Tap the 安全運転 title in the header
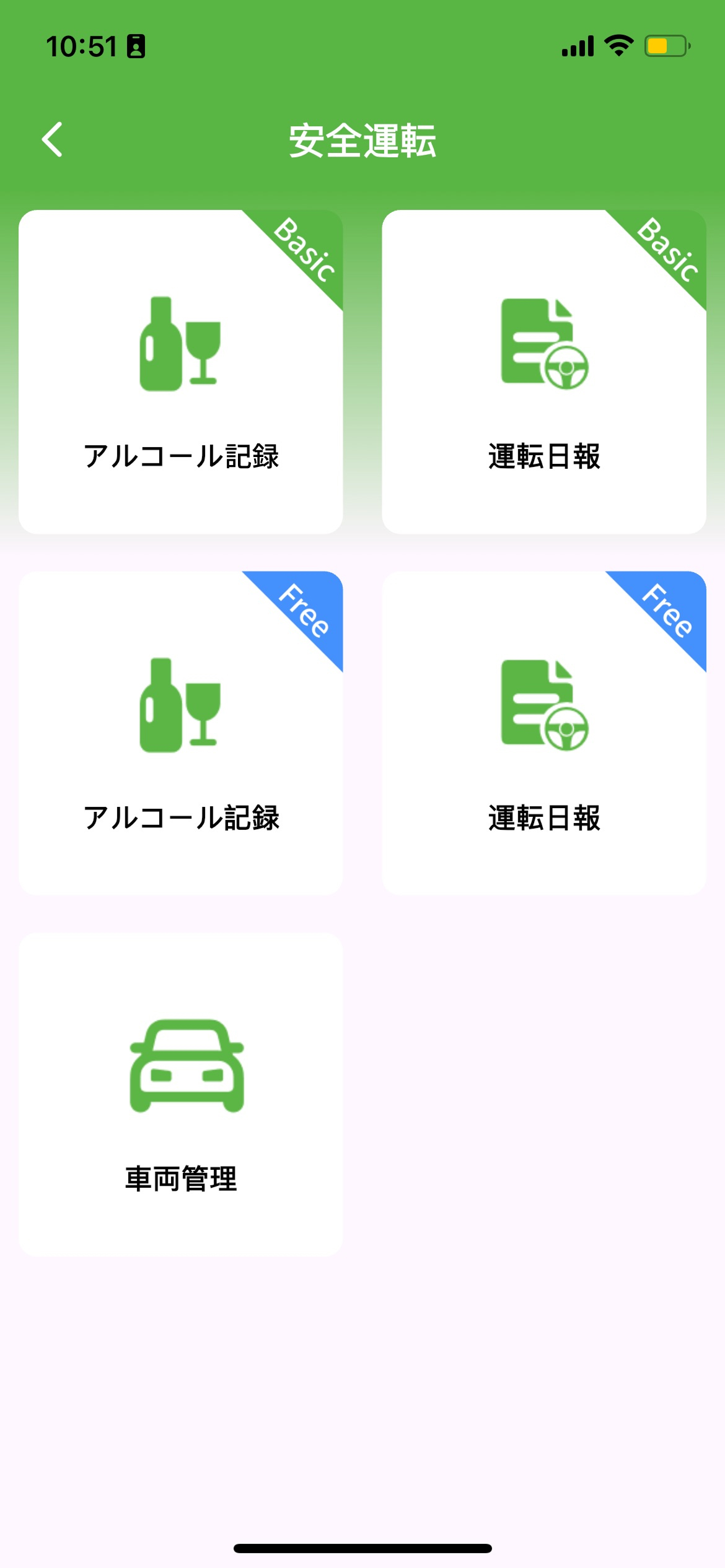725x1568 pixels. pyautogui.click(x=362, y=140)
